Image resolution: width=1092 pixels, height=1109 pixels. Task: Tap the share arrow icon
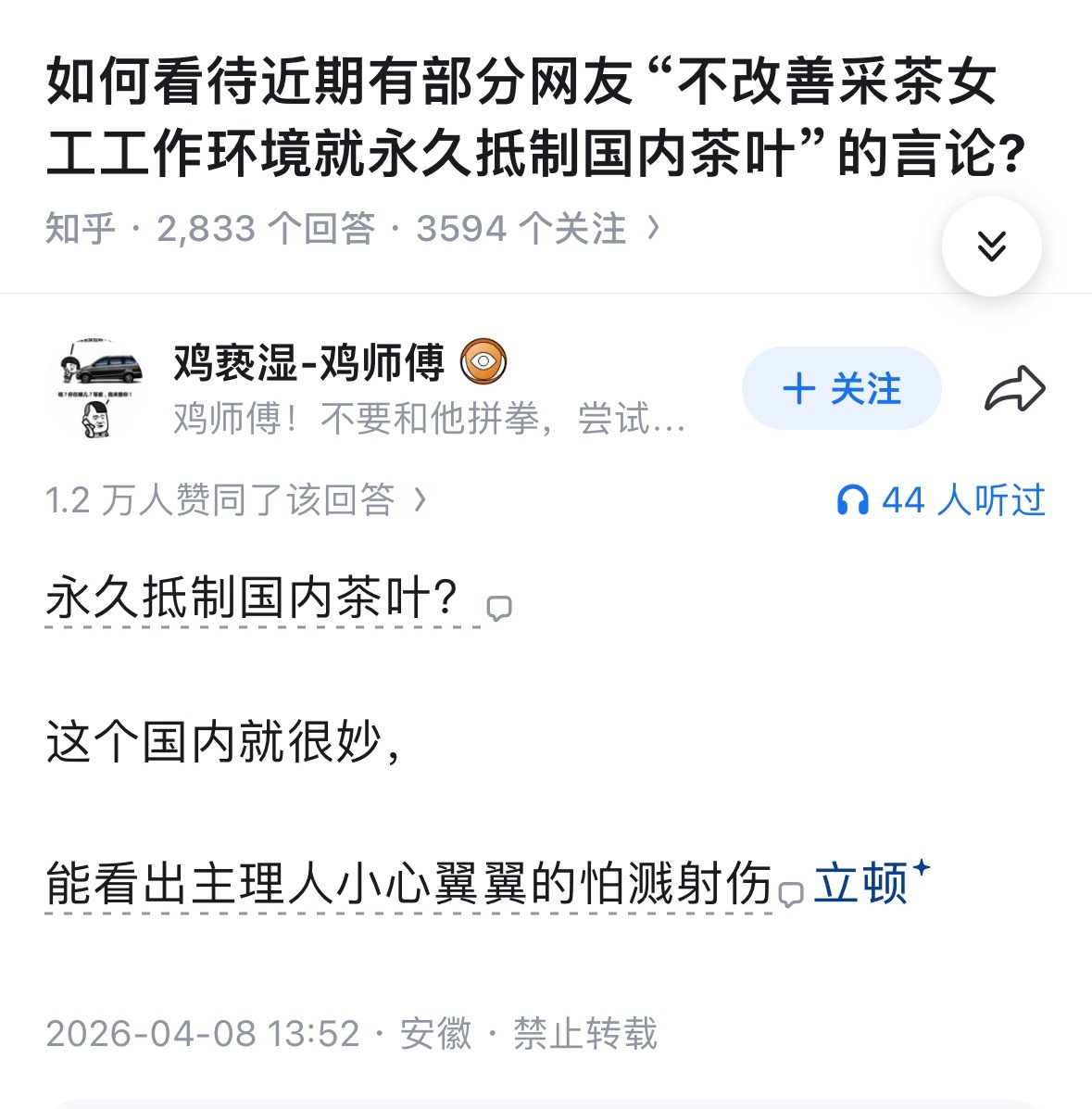click(x=1017, y=388)
